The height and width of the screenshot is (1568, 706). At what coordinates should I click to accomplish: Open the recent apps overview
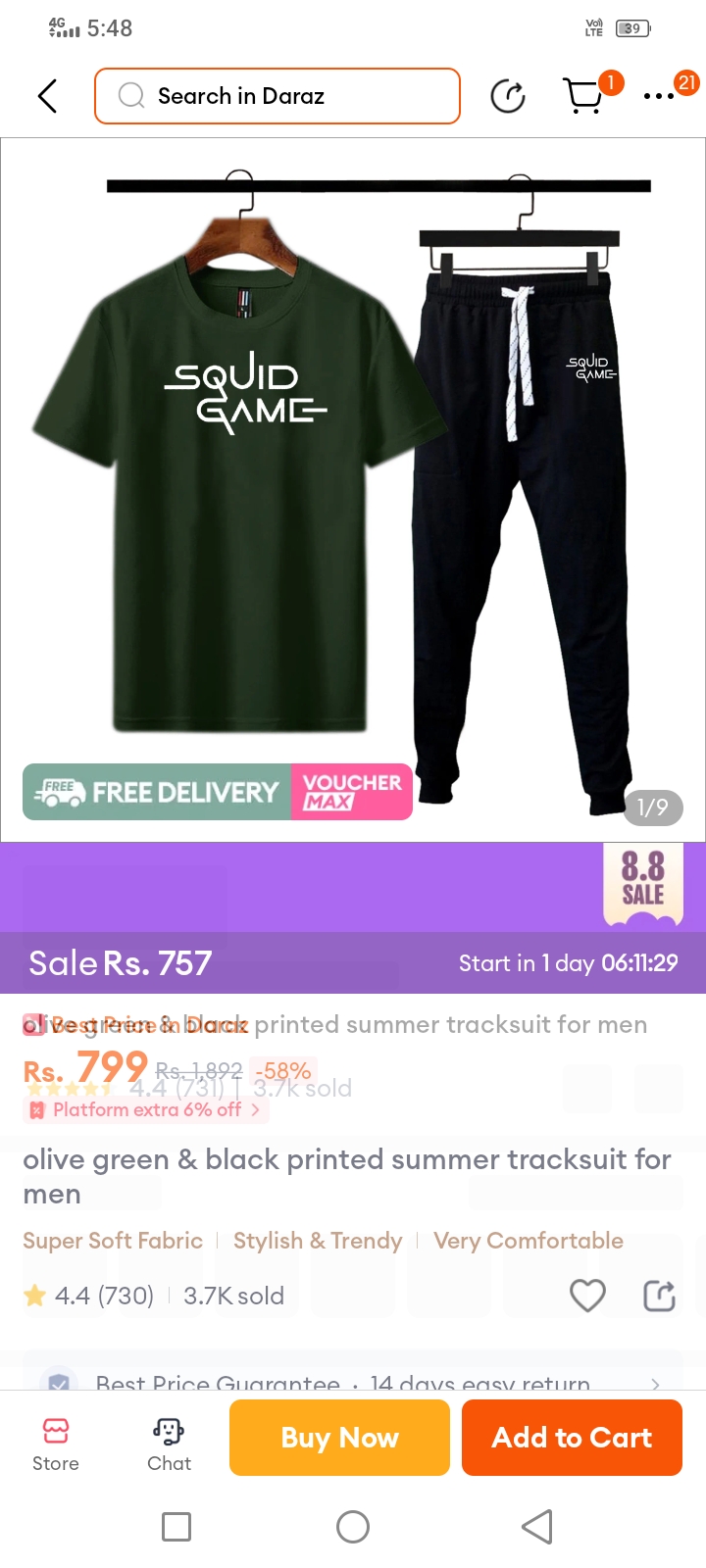pos(176,1526)
